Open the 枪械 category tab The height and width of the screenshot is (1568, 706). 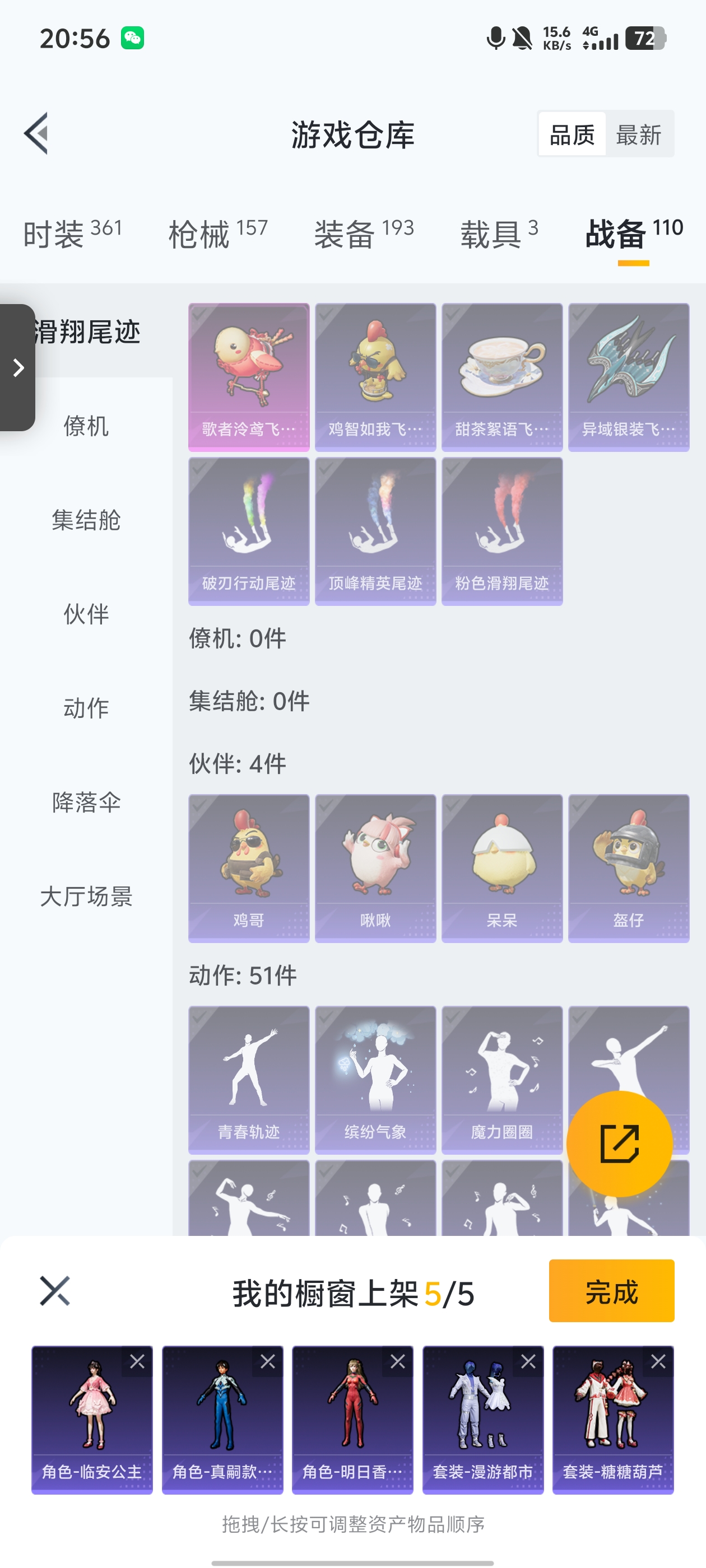tap(217, 234)
